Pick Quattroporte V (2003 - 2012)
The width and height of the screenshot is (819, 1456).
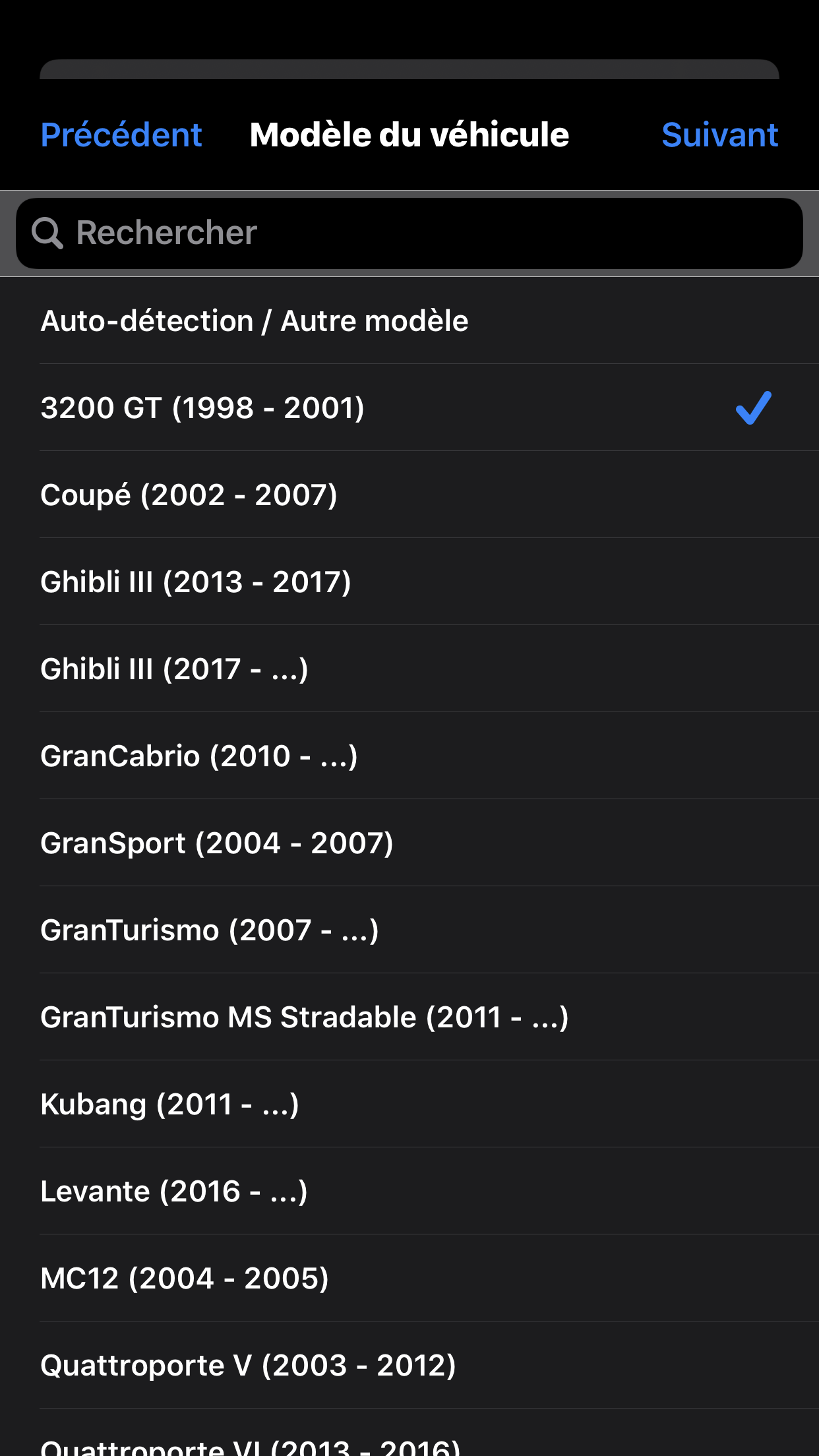[249, 1366]
